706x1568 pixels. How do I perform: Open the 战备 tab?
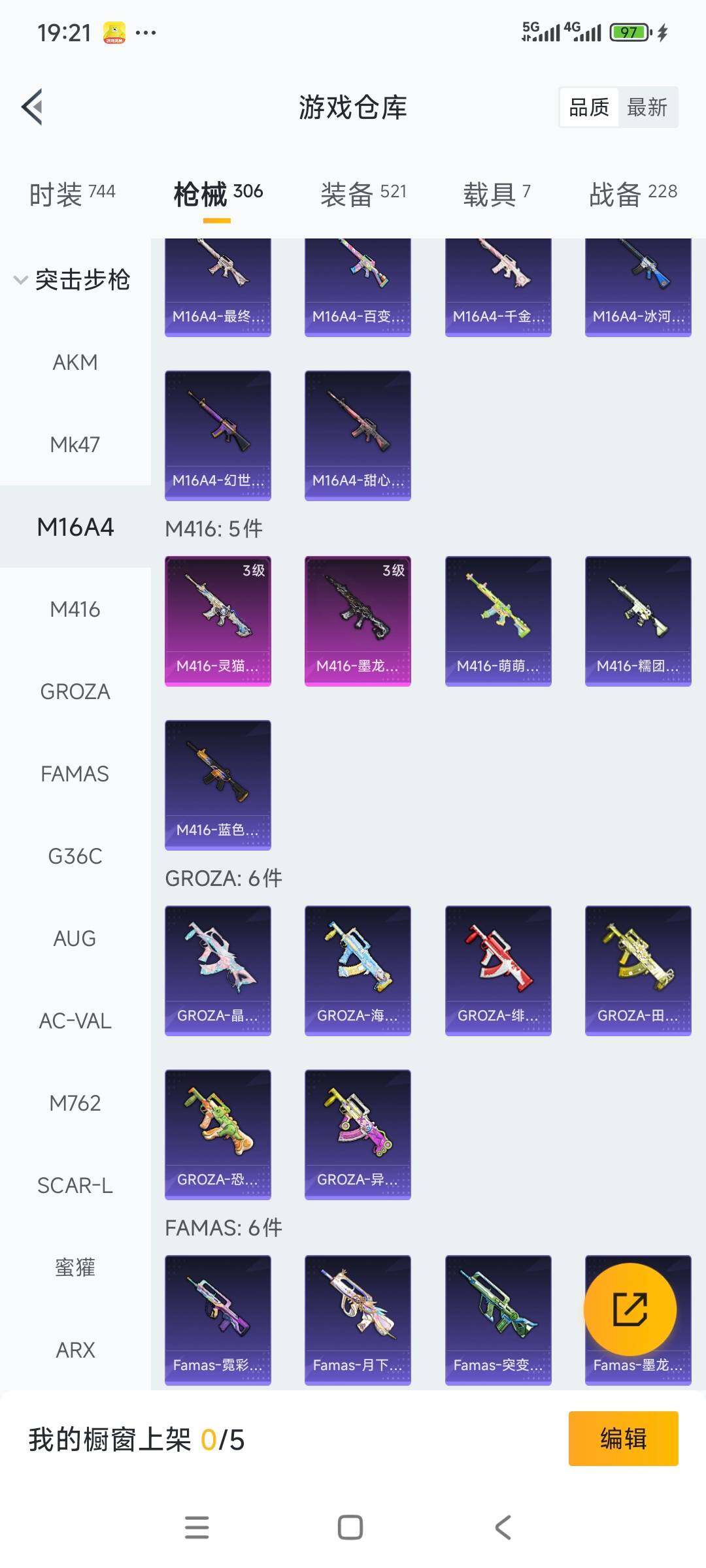click(633, 194)
